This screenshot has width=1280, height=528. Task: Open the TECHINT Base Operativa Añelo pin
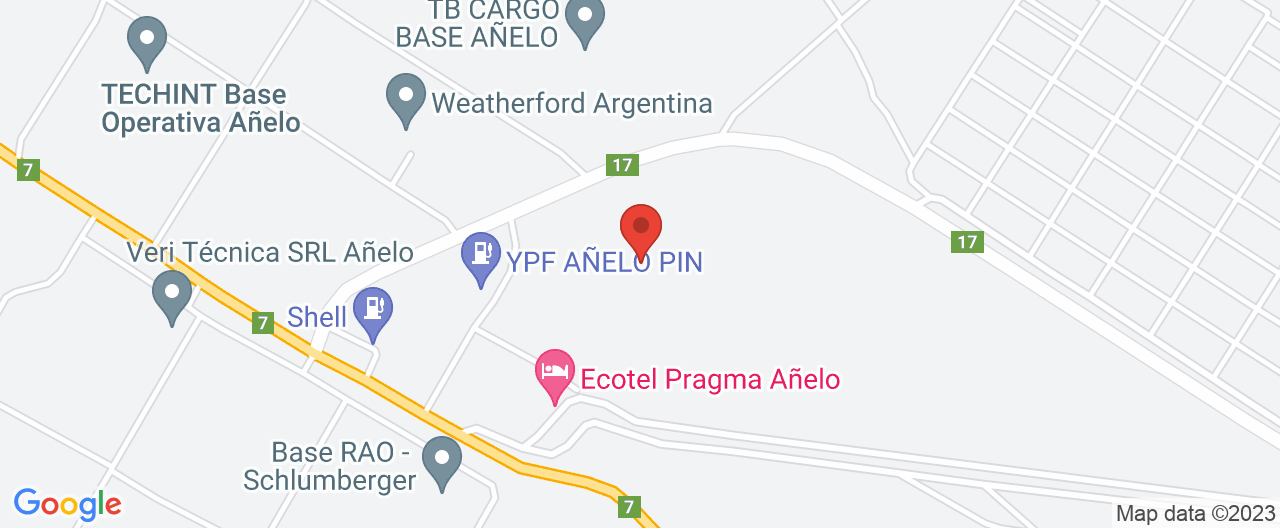(x=148, y=41)
